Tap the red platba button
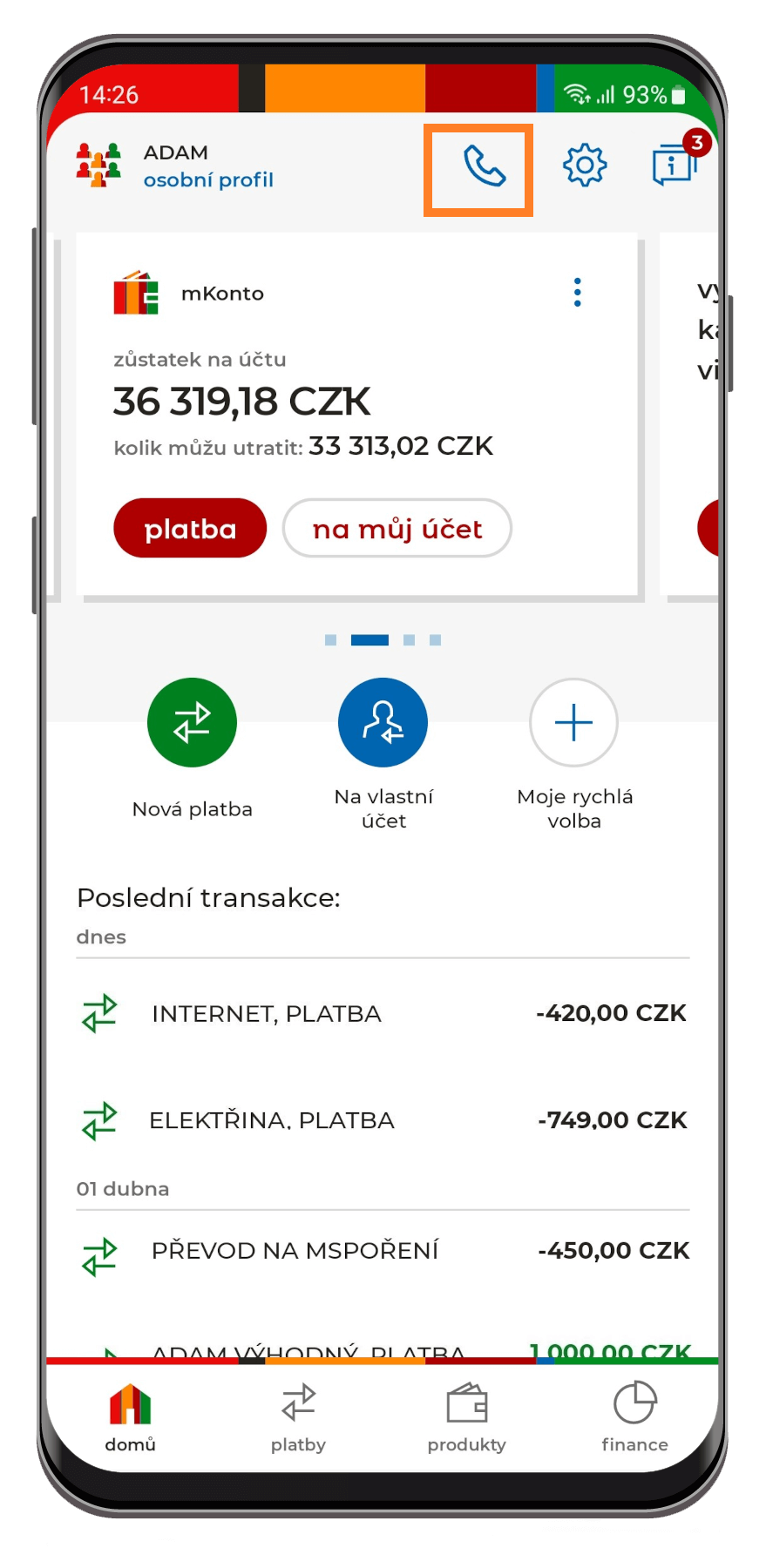The width and height of the screenshot is (766, 1568). click(x=190, y=528)
